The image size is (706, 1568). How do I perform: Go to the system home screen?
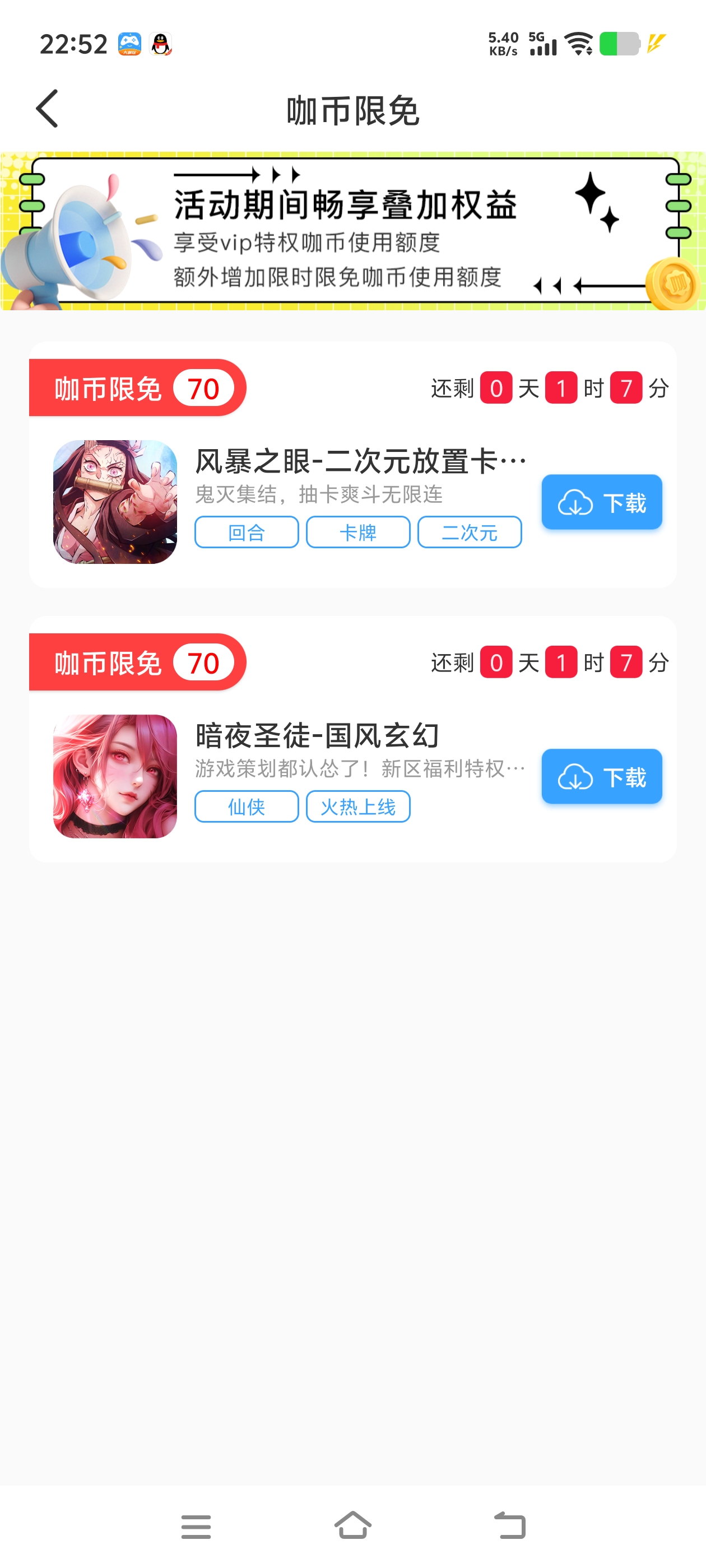pos(352,1525)
